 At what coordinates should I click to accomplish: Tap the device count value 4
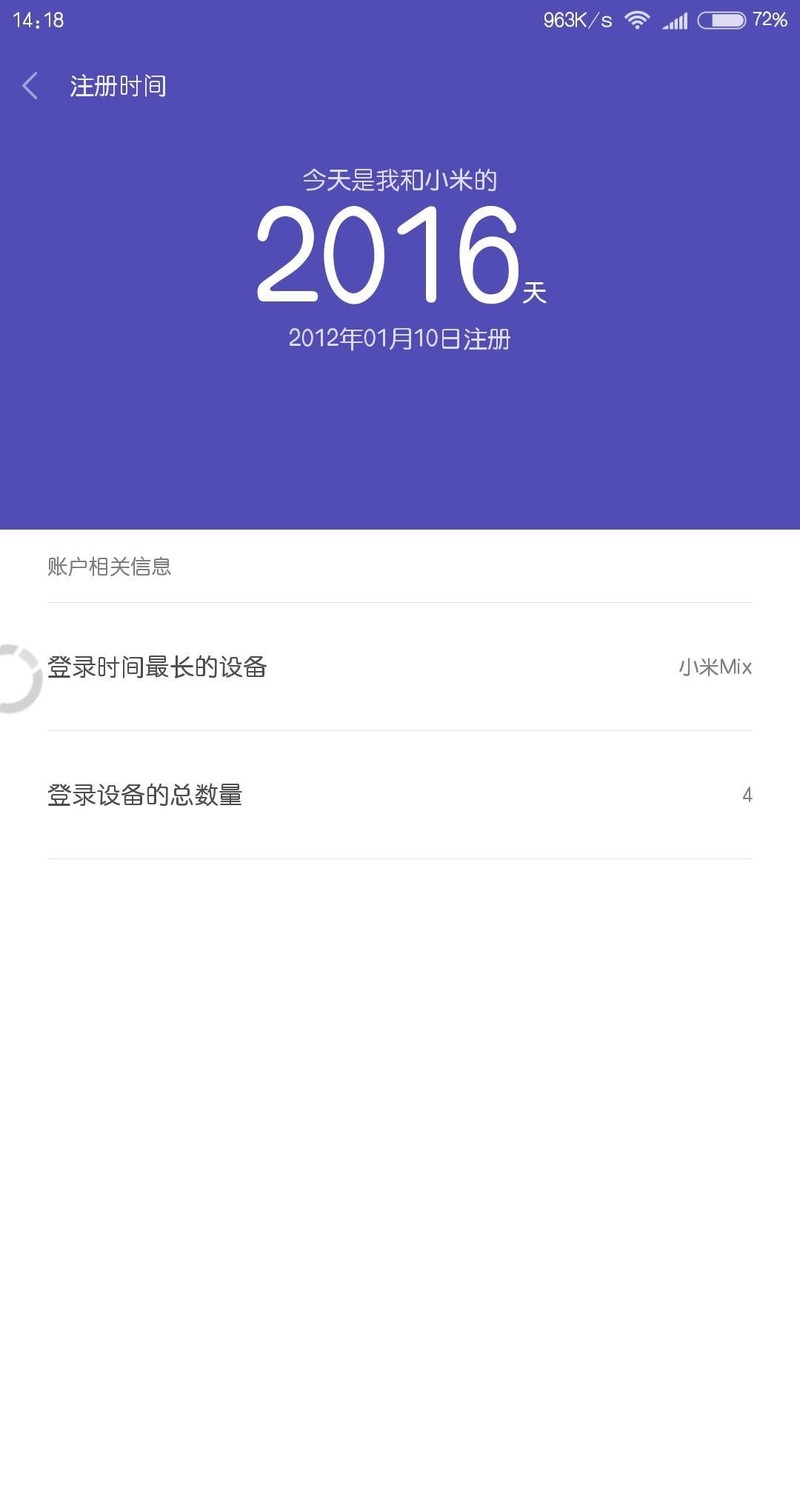pyautogui.click(x=747, y=795)
